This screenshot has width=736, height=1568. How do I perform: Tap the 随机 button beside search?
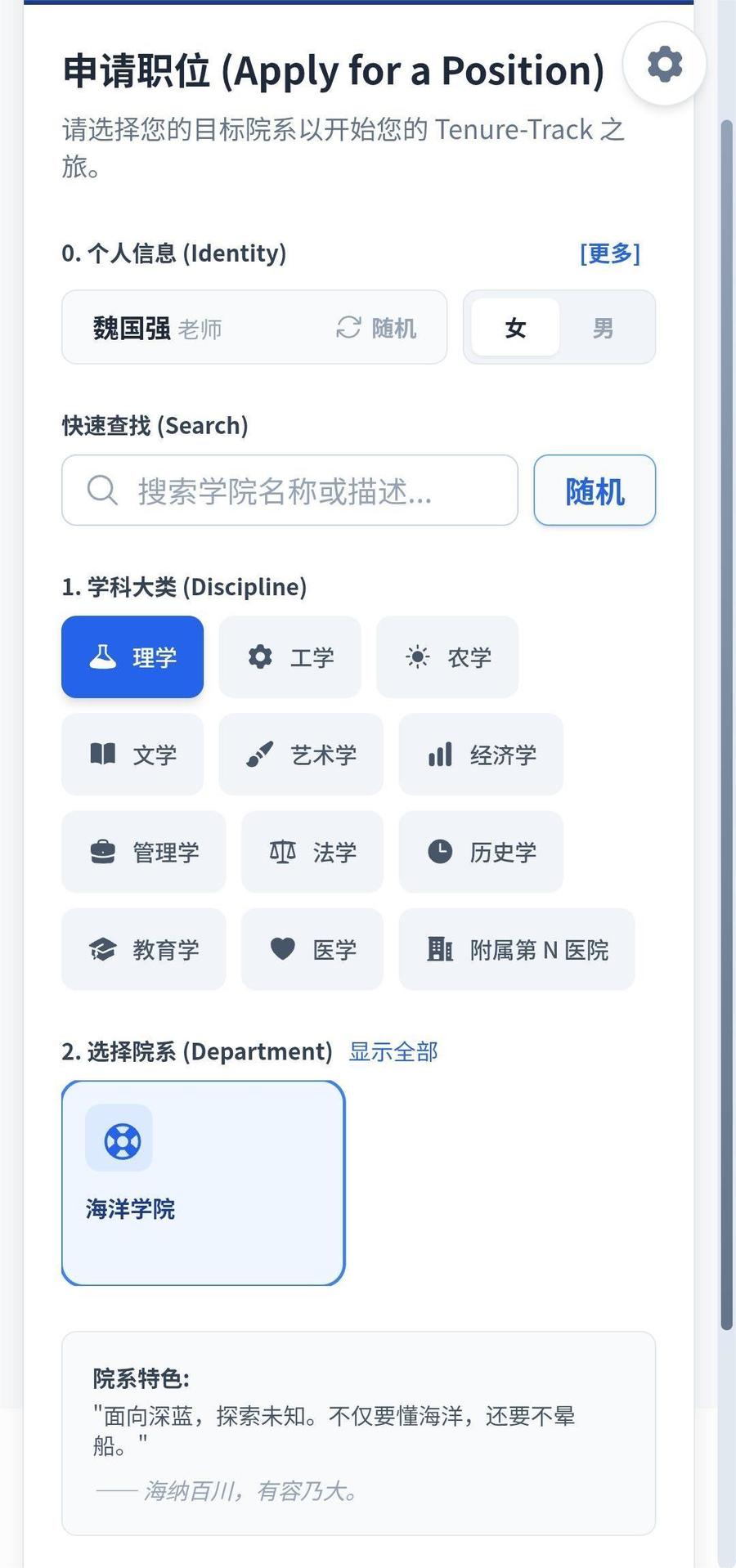pos(595,491)
